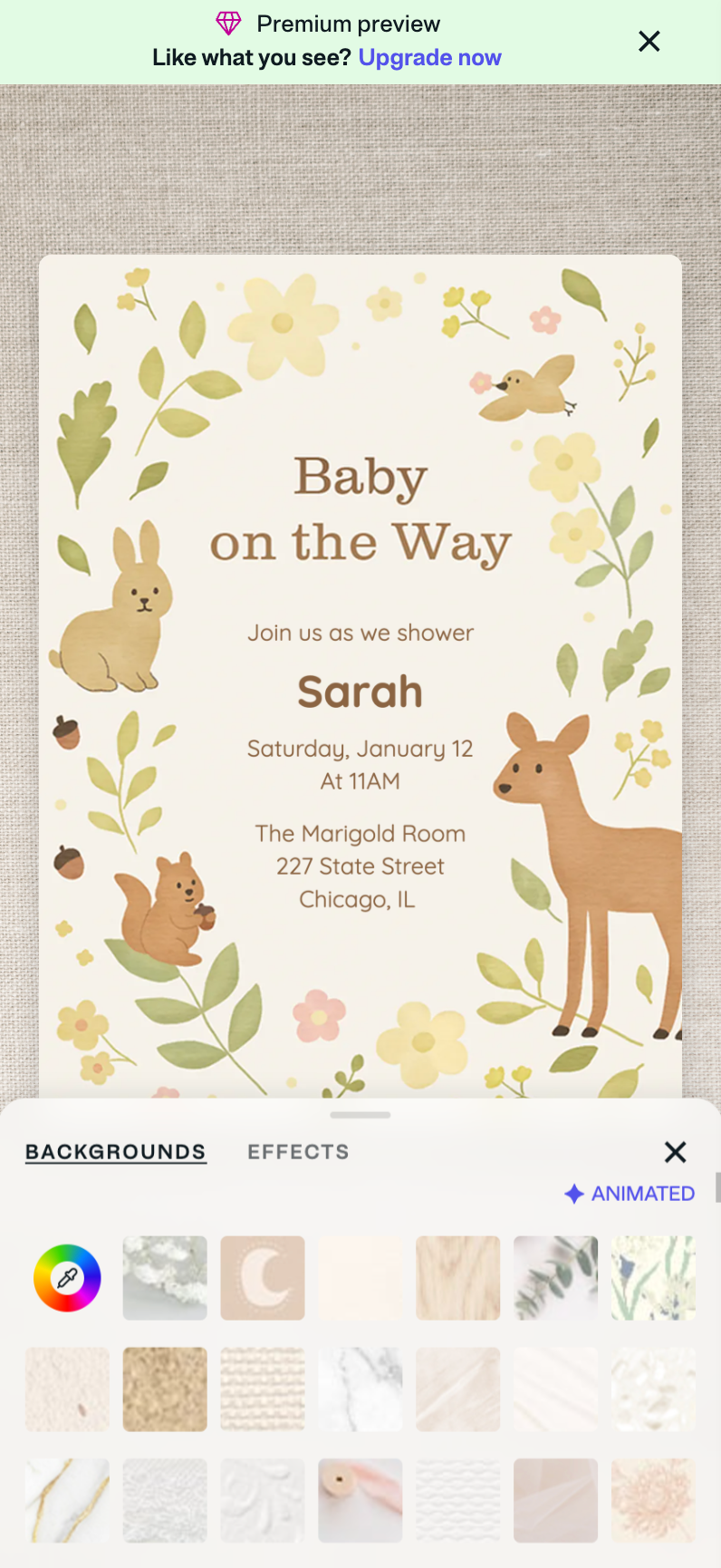
Task: Select the beige knit texture background
Action: pos(263,1389)
